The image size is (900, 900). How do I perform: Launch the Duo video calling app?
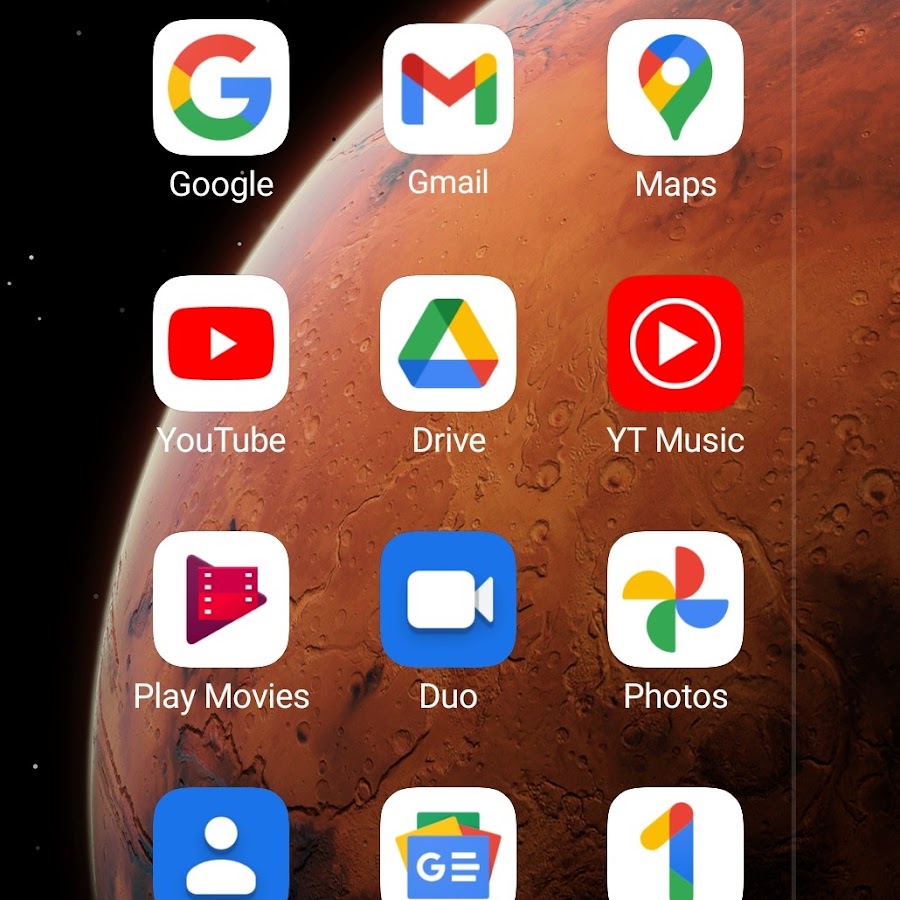[x=448, y=600]
